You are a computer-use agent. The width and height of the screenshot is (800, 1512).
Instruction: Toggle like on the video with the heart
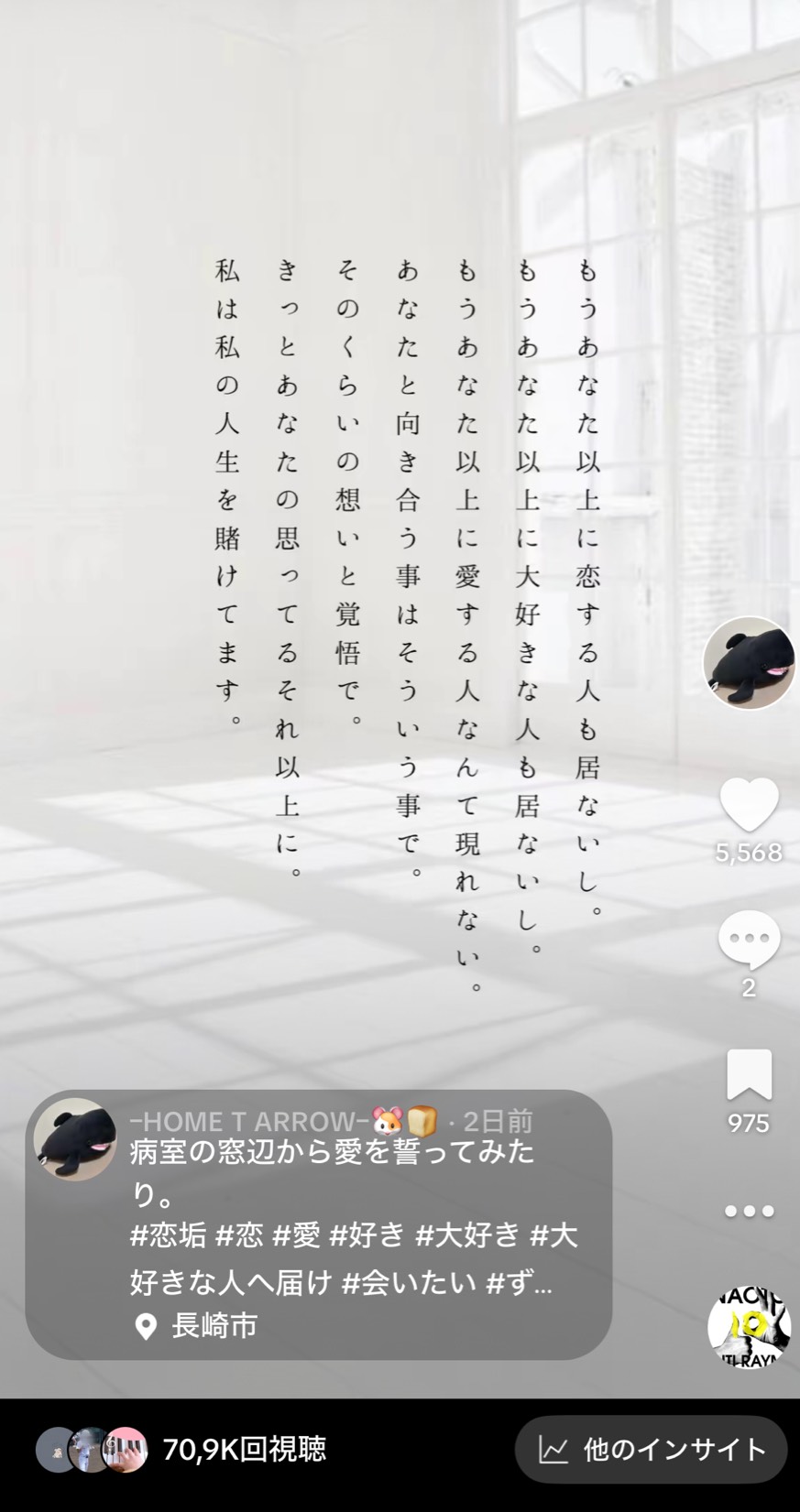coord(749,802)
